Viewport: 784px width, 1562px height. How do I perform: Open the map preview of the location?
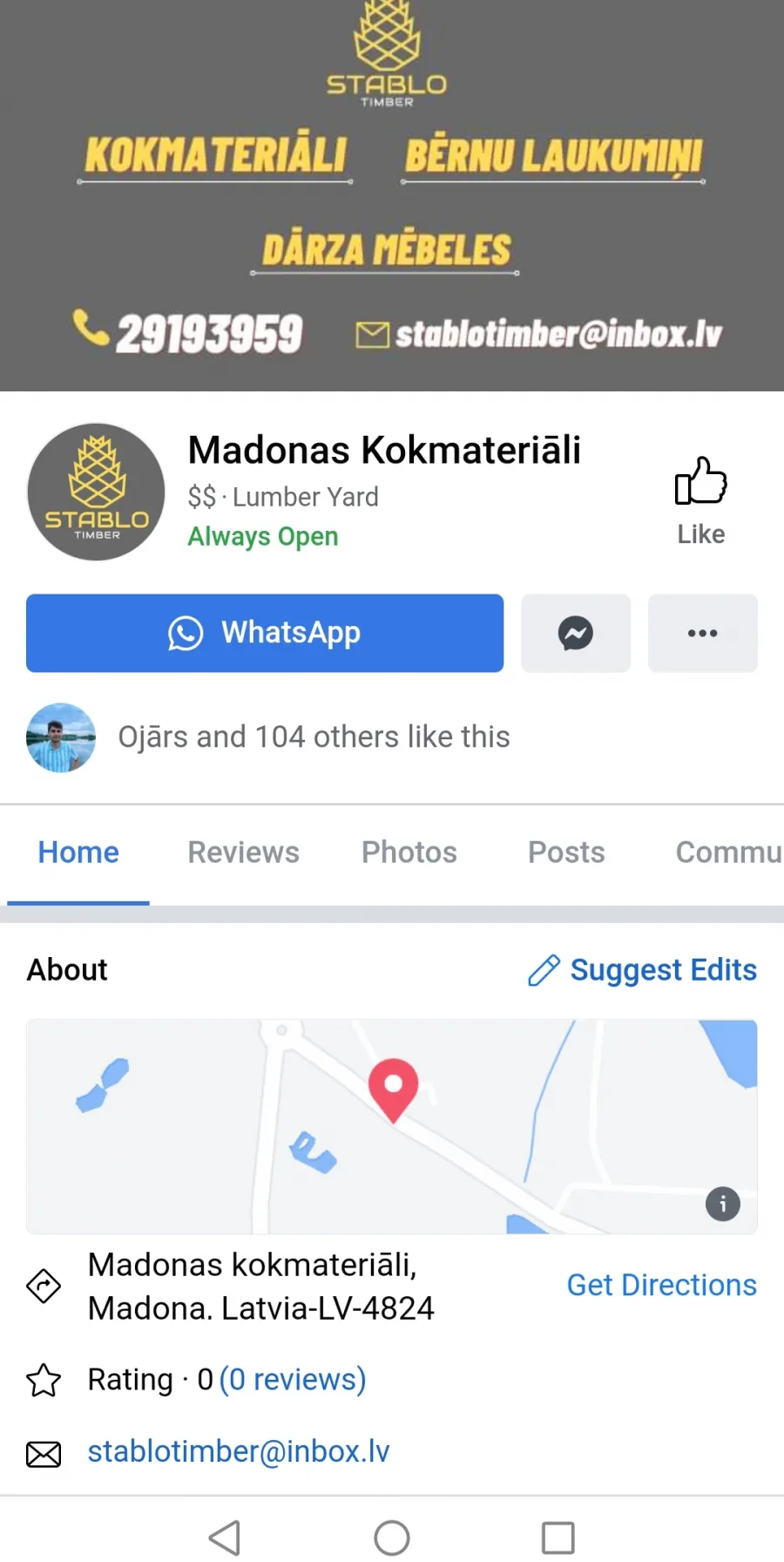coord(392,1126)
